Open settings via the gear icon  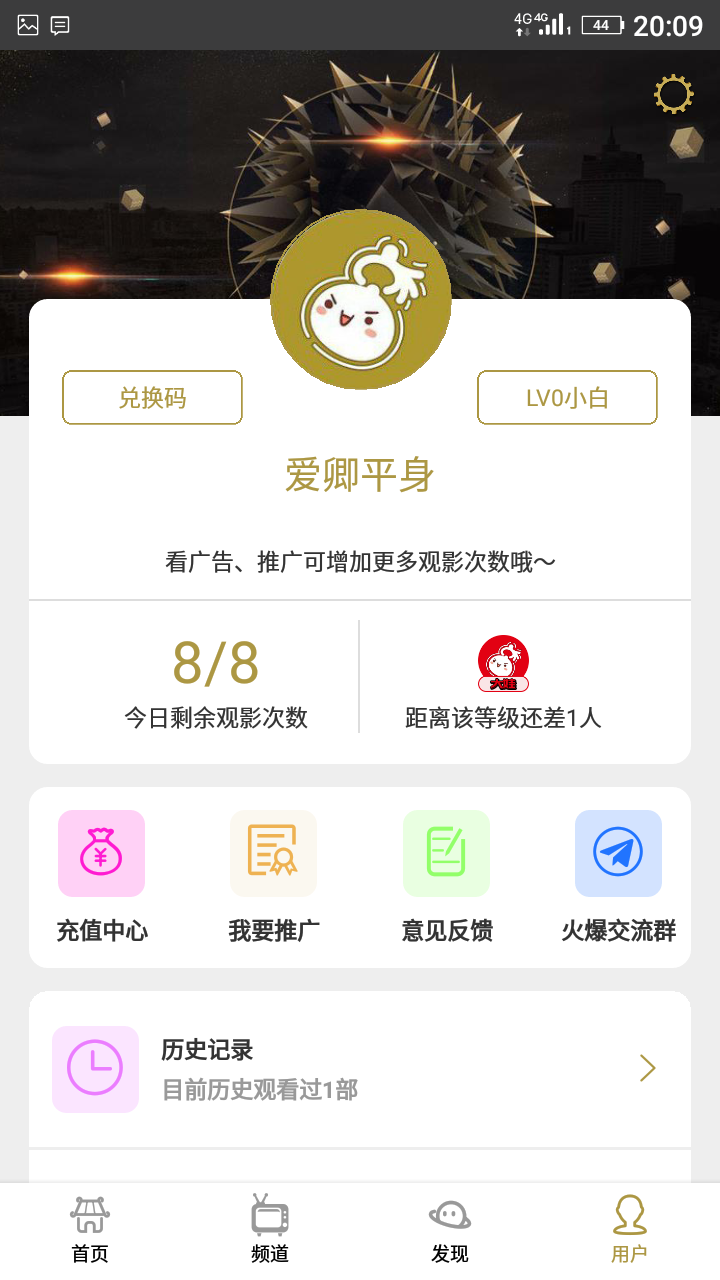click(x=673, y=94)
